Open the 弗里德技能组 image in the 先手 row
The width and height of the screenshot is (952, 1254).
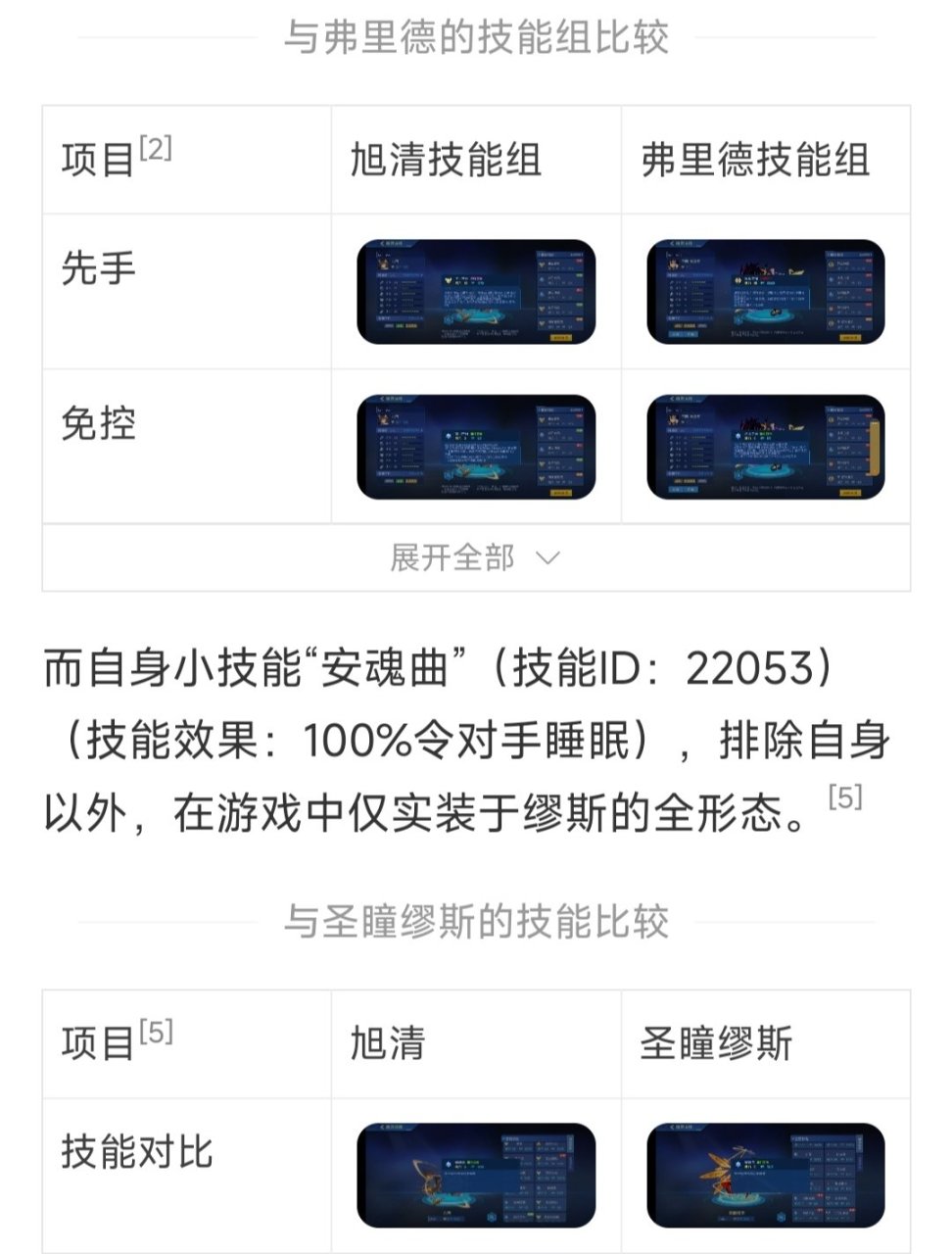766,292
